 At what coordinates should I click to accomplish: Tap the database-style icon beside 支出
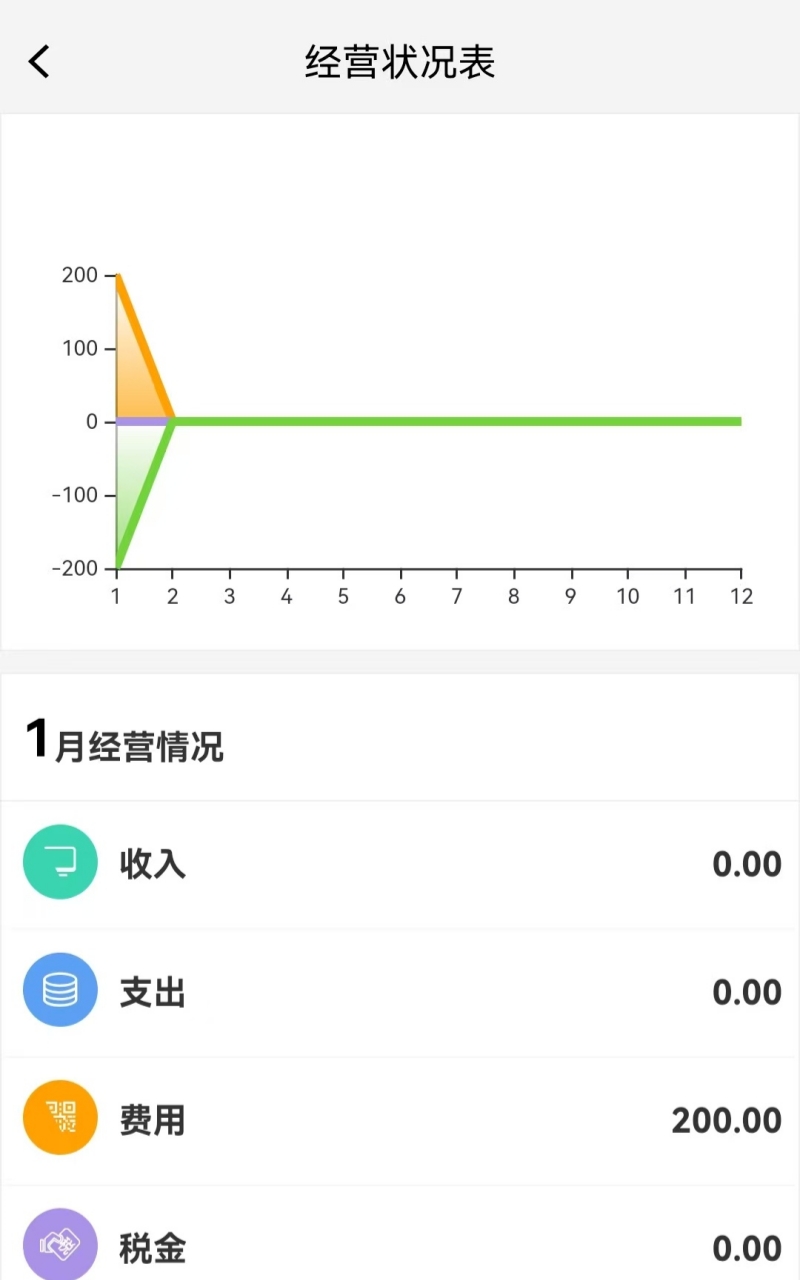[x=59, y=990]
